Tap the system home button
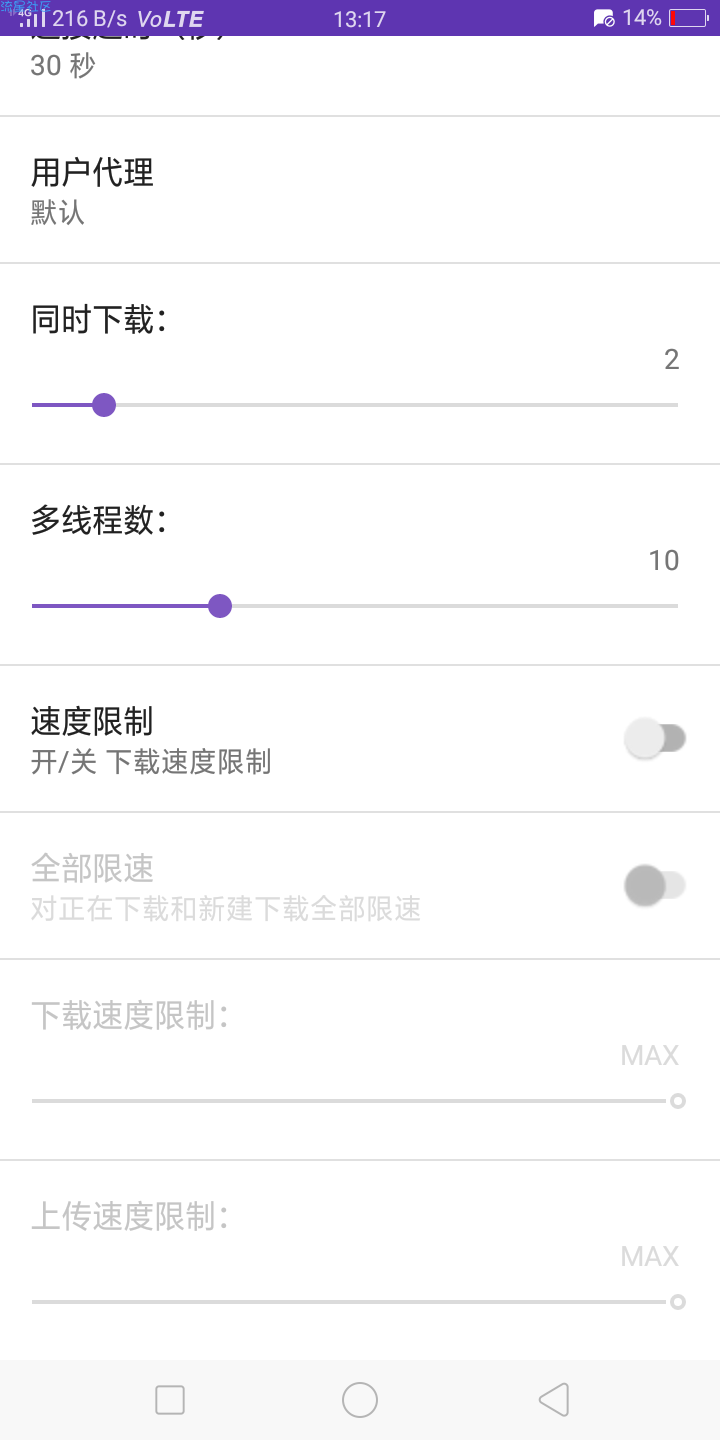The height and width of the screenshot is (1440, 720). coord(360,1400)
